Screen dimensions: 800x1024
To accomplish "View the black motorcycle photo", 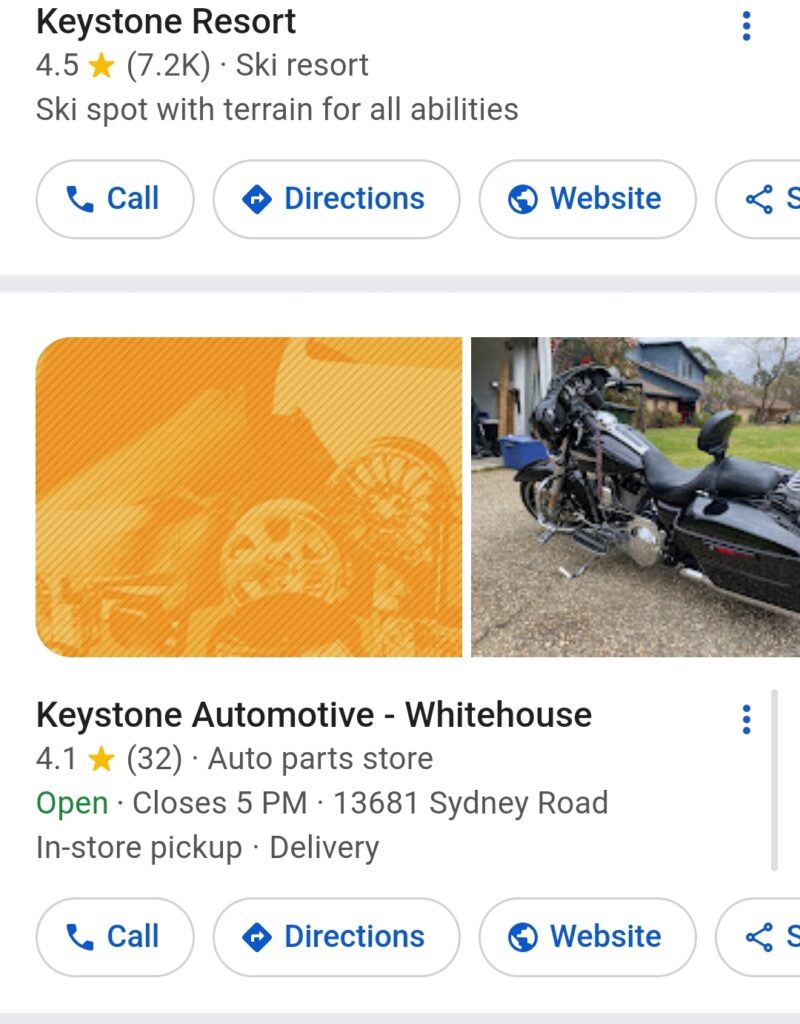I will point(636,497).
